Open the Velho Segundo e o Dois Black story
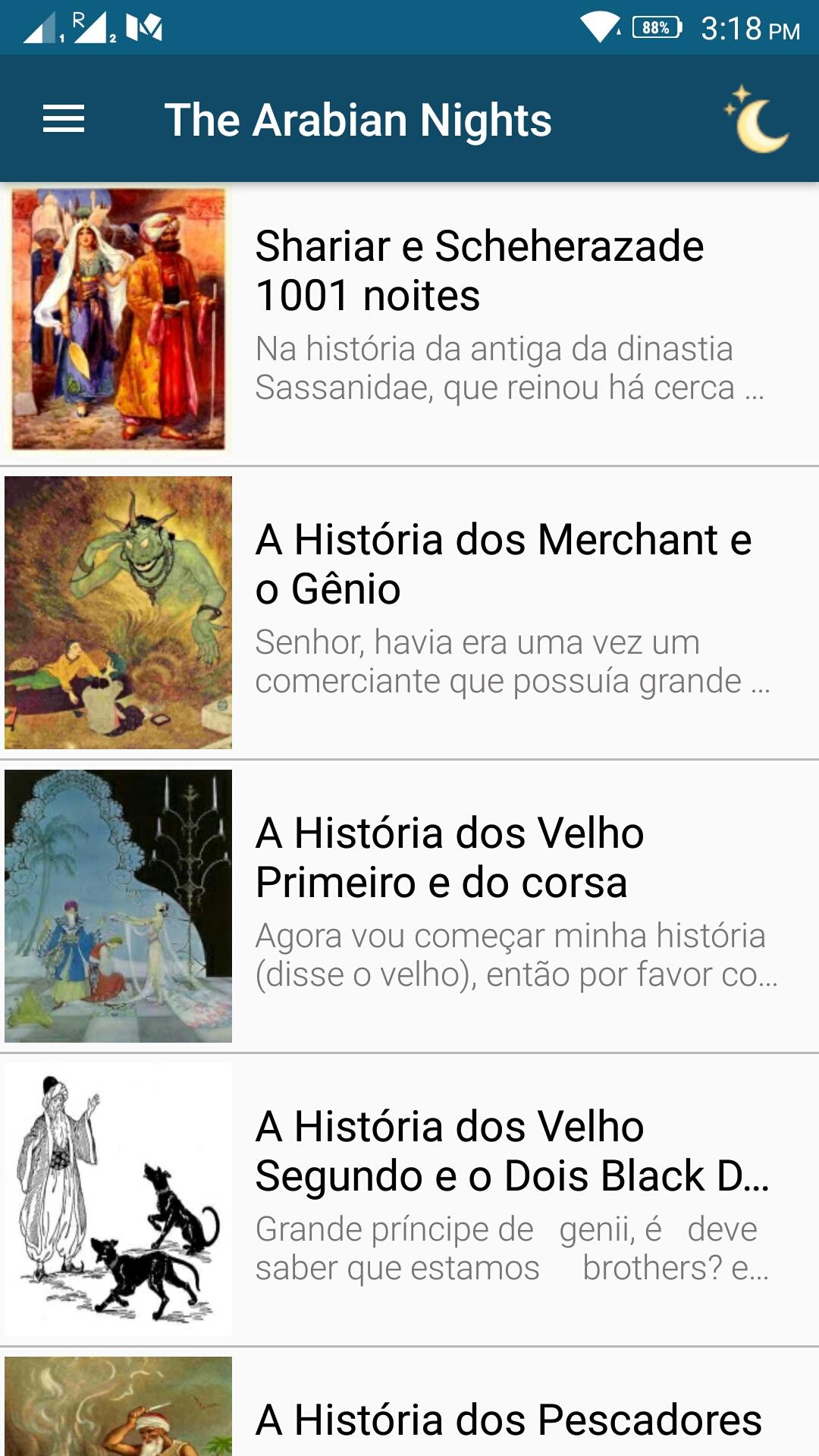 (x=409, y=1200)
